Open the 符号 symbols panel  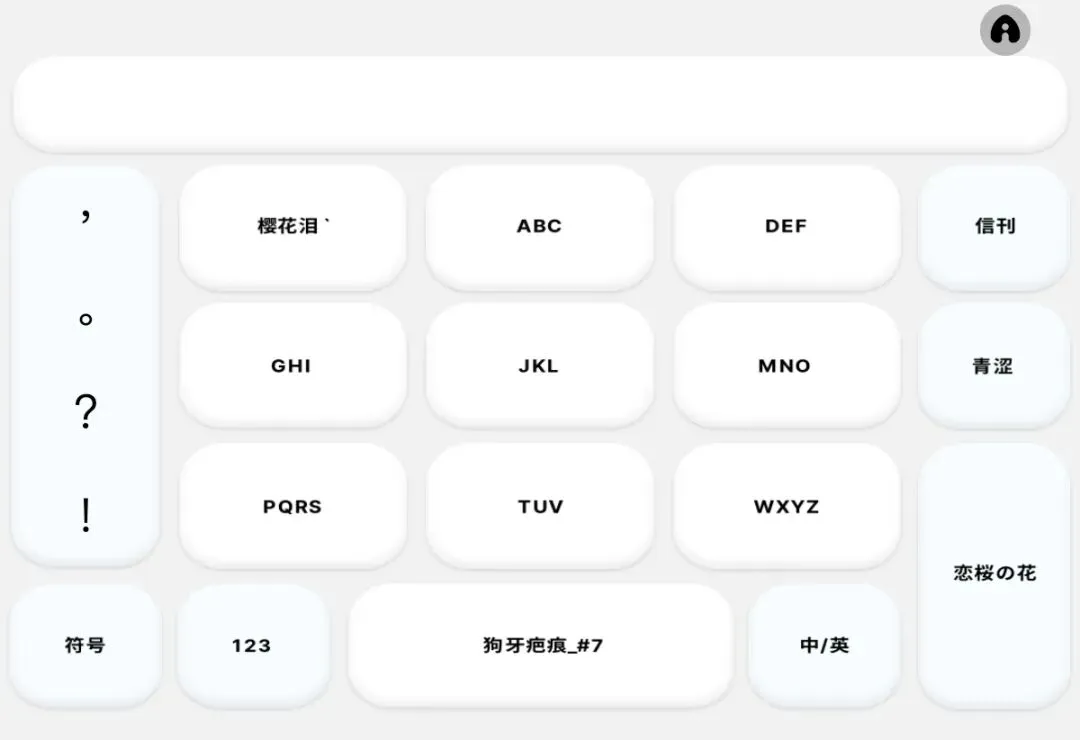85,646
